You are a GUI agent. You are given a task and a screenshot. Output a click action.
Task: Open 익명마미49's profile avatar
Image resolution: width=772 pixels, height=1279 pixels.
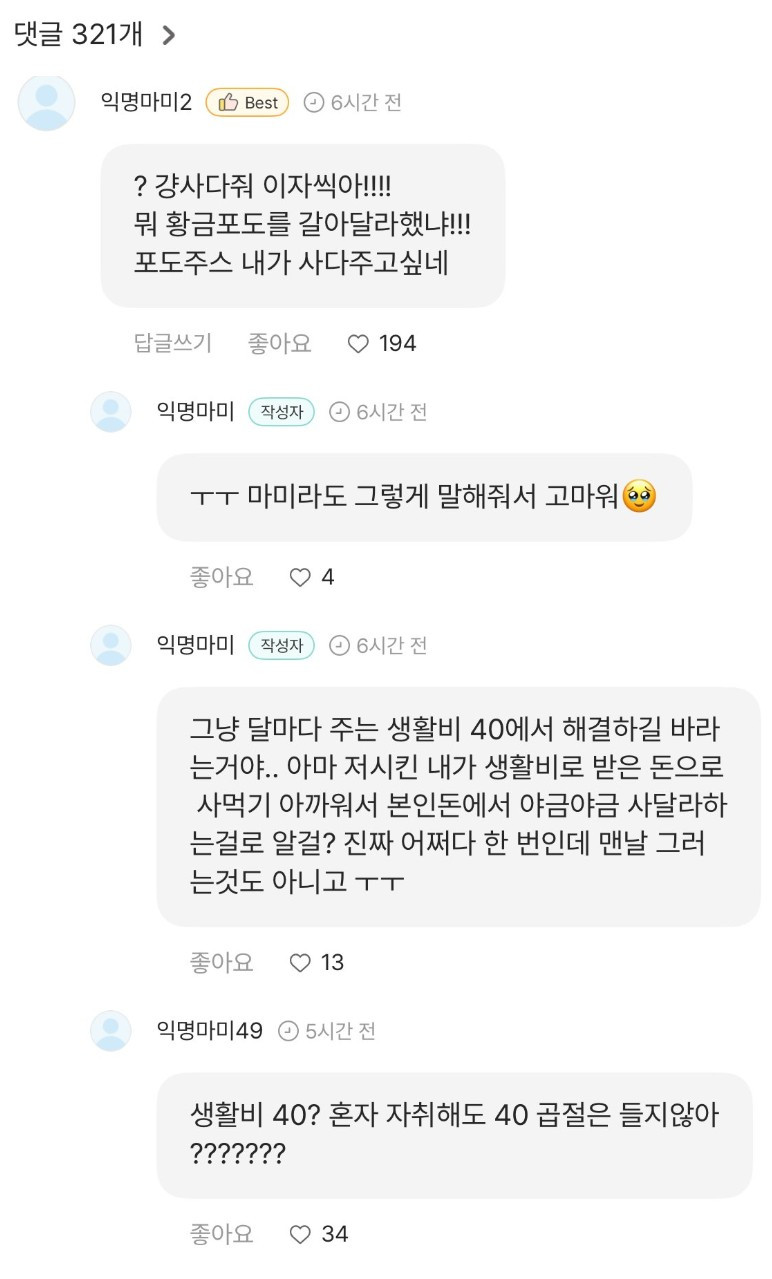click(110, 1030)
